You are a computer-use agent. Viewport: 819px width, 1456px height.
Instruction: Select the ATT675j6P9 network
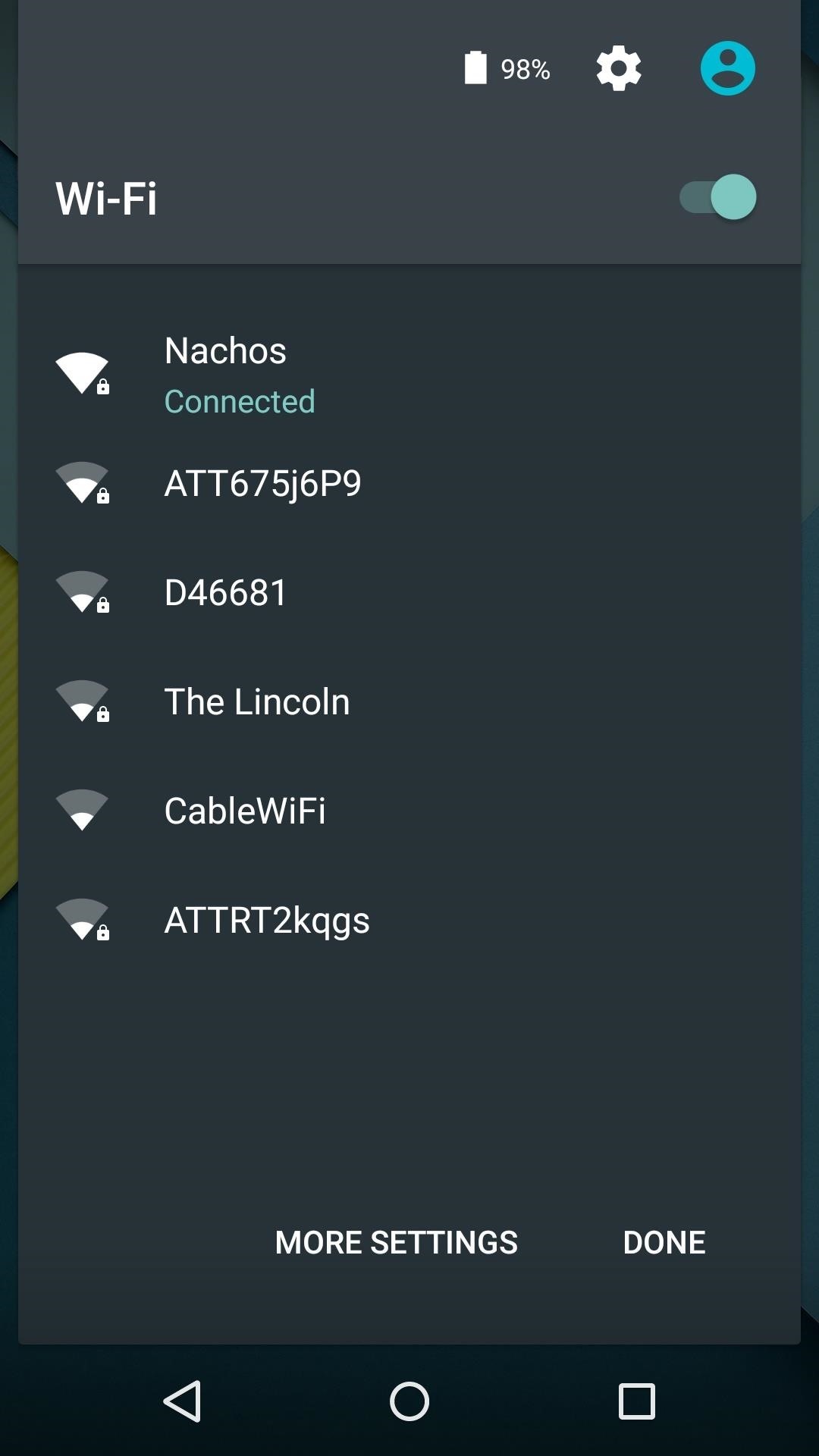pos(262,484)
